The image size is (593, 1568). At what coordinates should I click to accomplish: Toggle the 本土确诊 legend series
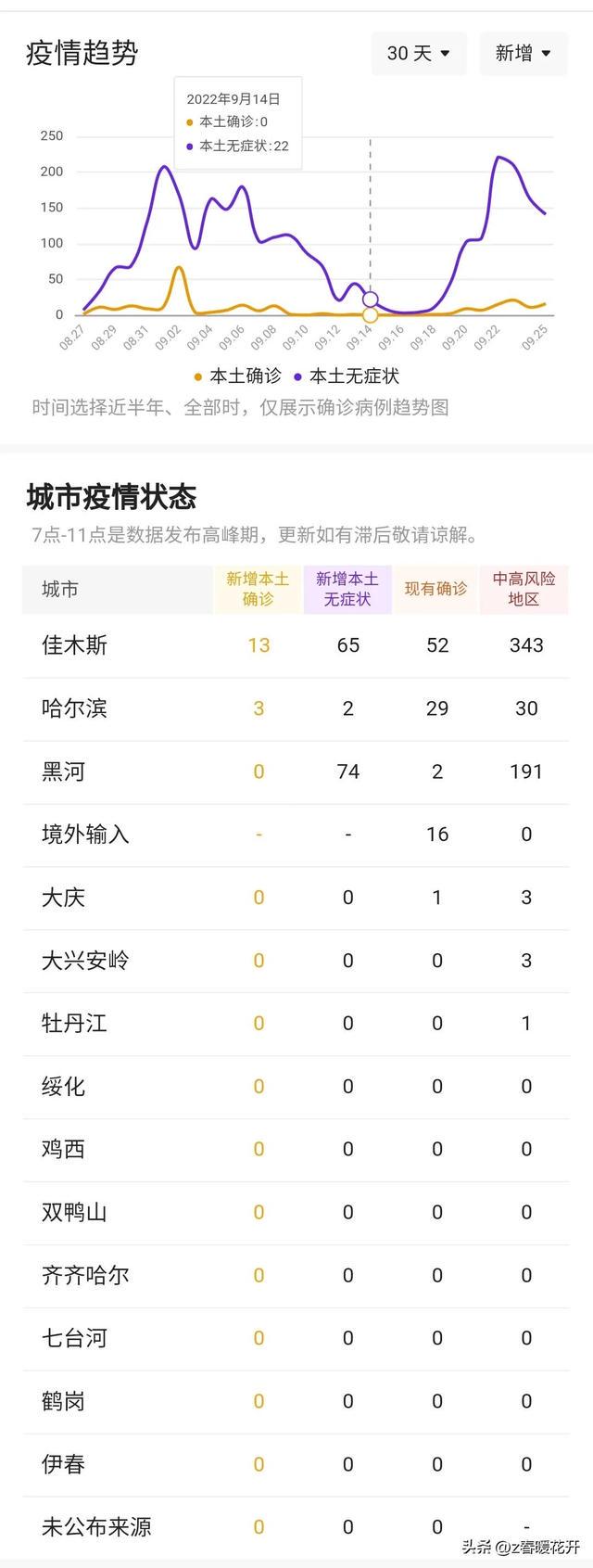click(237, 376)
